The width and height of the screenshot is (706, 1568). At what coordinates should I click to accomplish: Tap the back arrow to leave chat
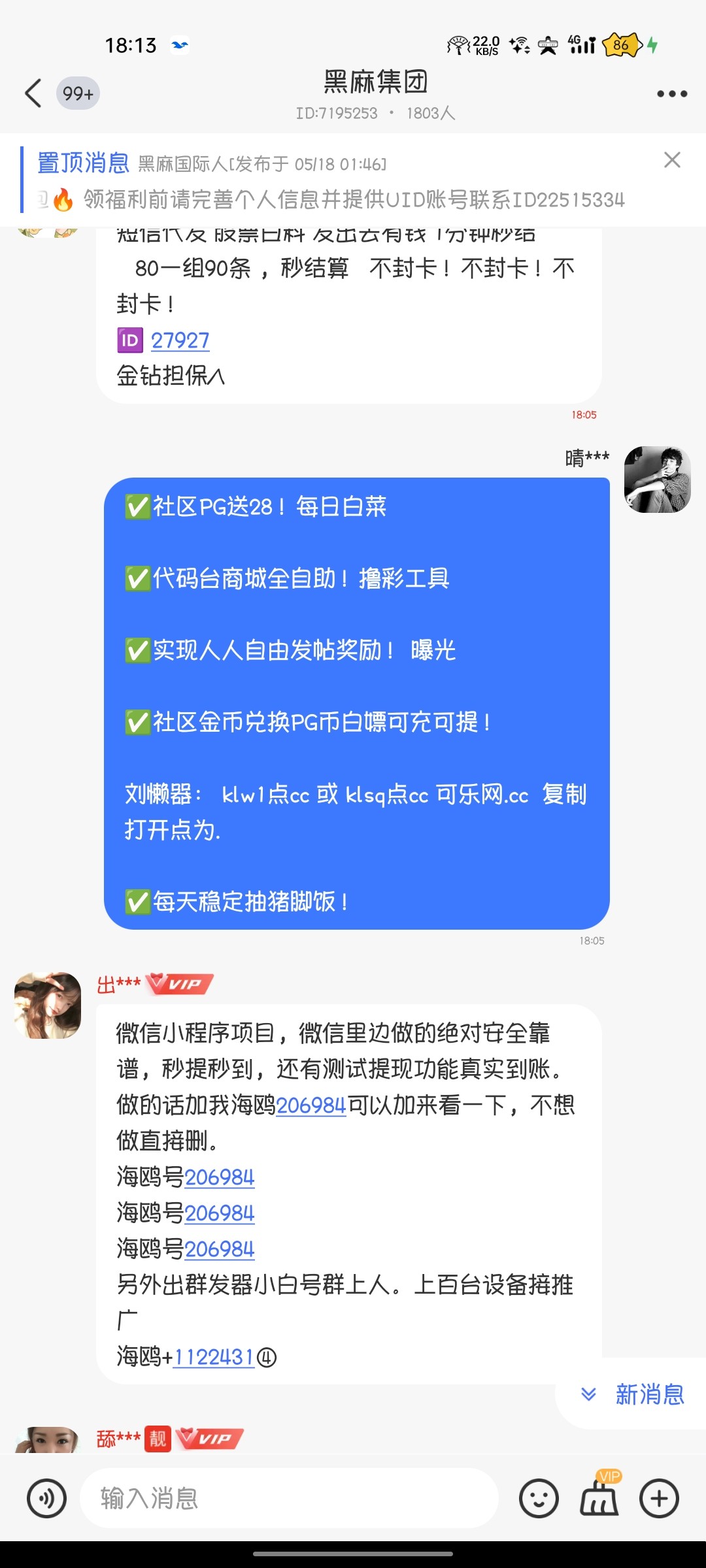click(x=34, y=91)
